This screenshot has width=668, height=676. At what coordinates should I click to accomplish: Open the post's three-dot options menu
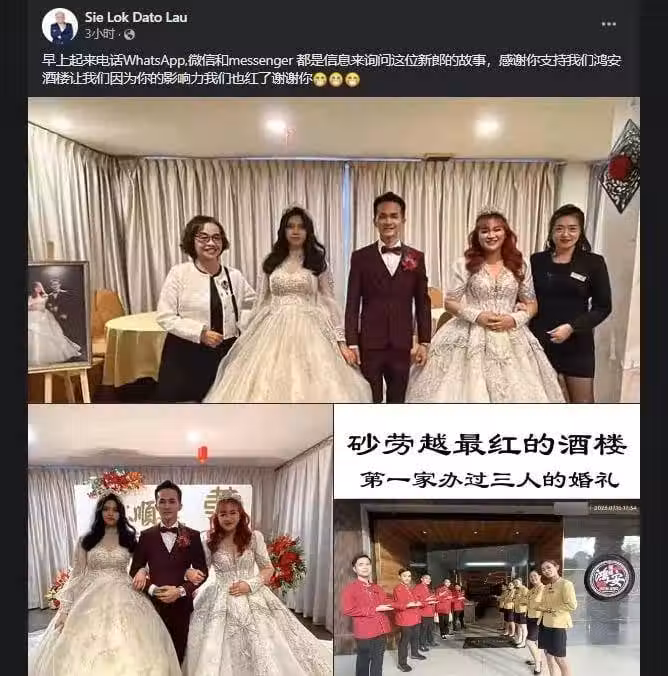(x=608, y=24)
